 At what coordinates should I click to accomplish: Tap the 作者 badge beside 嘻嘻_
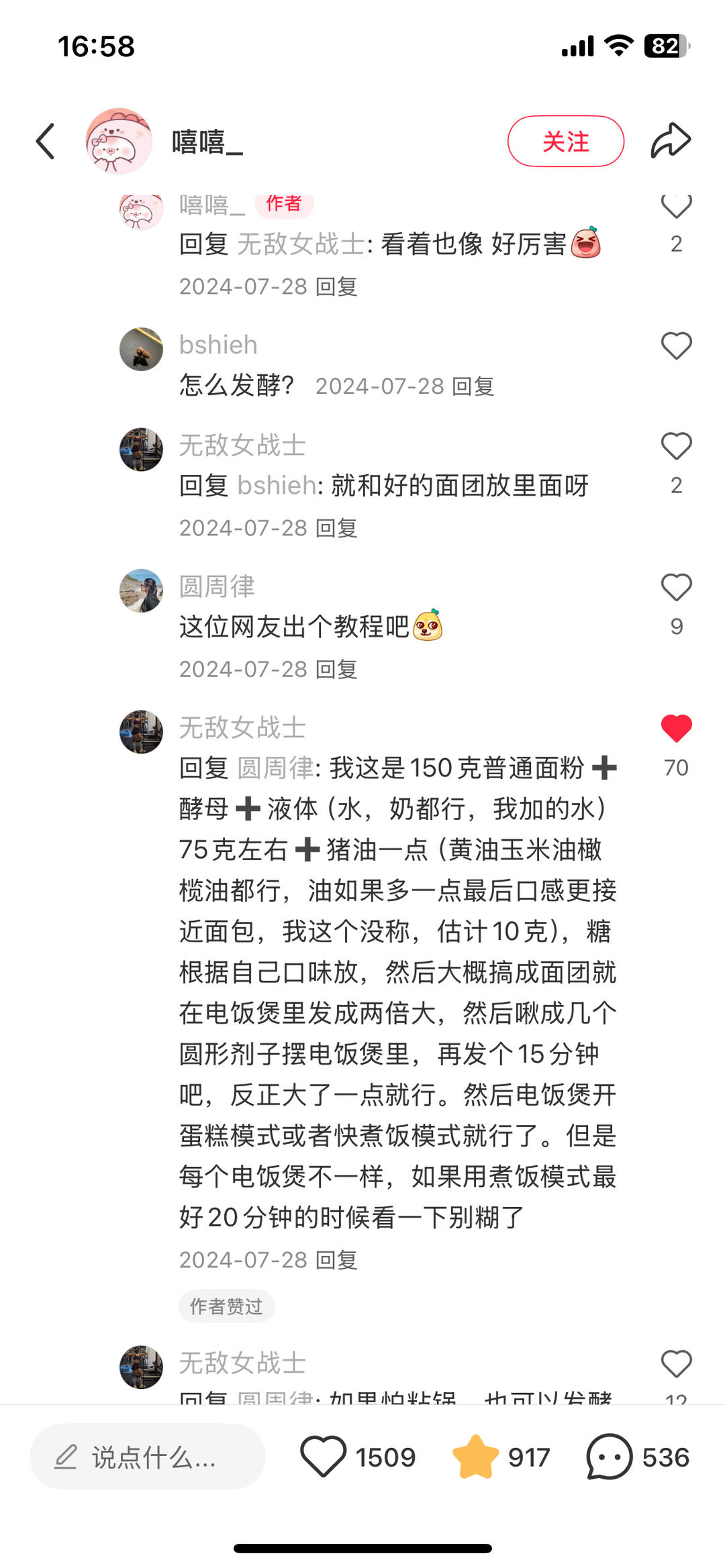pos(284,205)
